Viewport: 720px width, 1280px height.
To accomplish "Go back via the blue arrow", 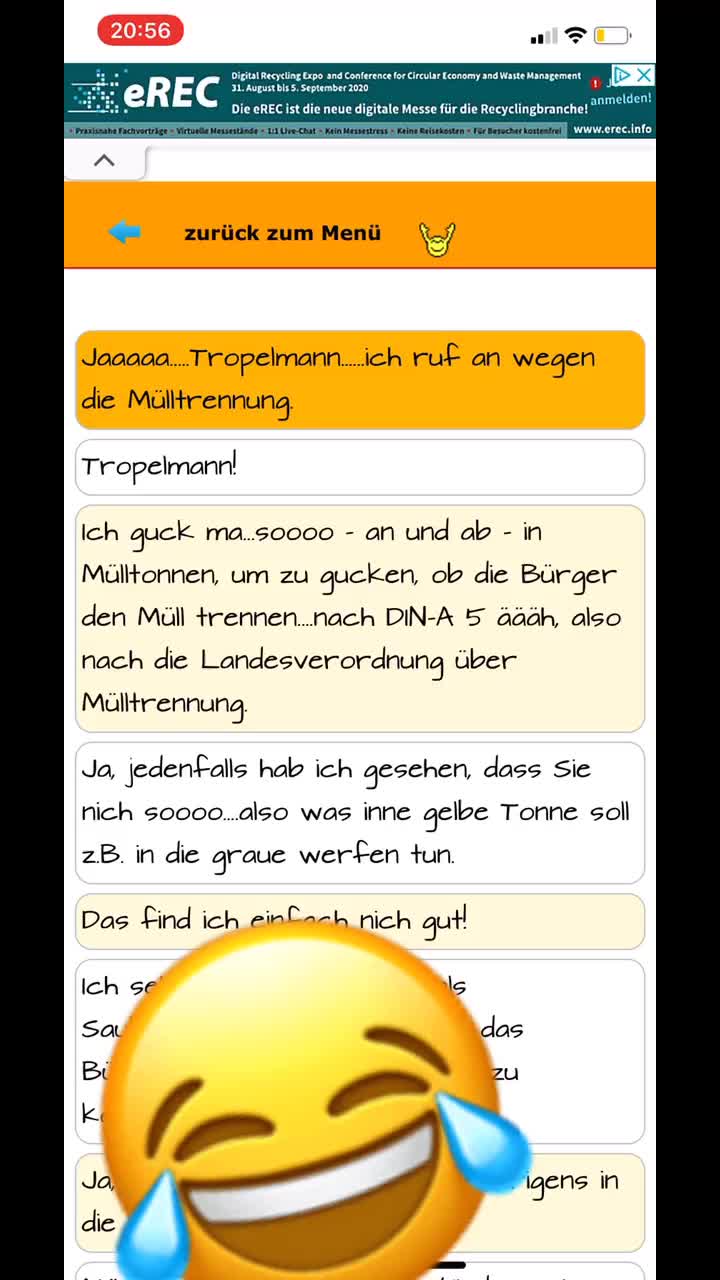I will pos(125,232).
